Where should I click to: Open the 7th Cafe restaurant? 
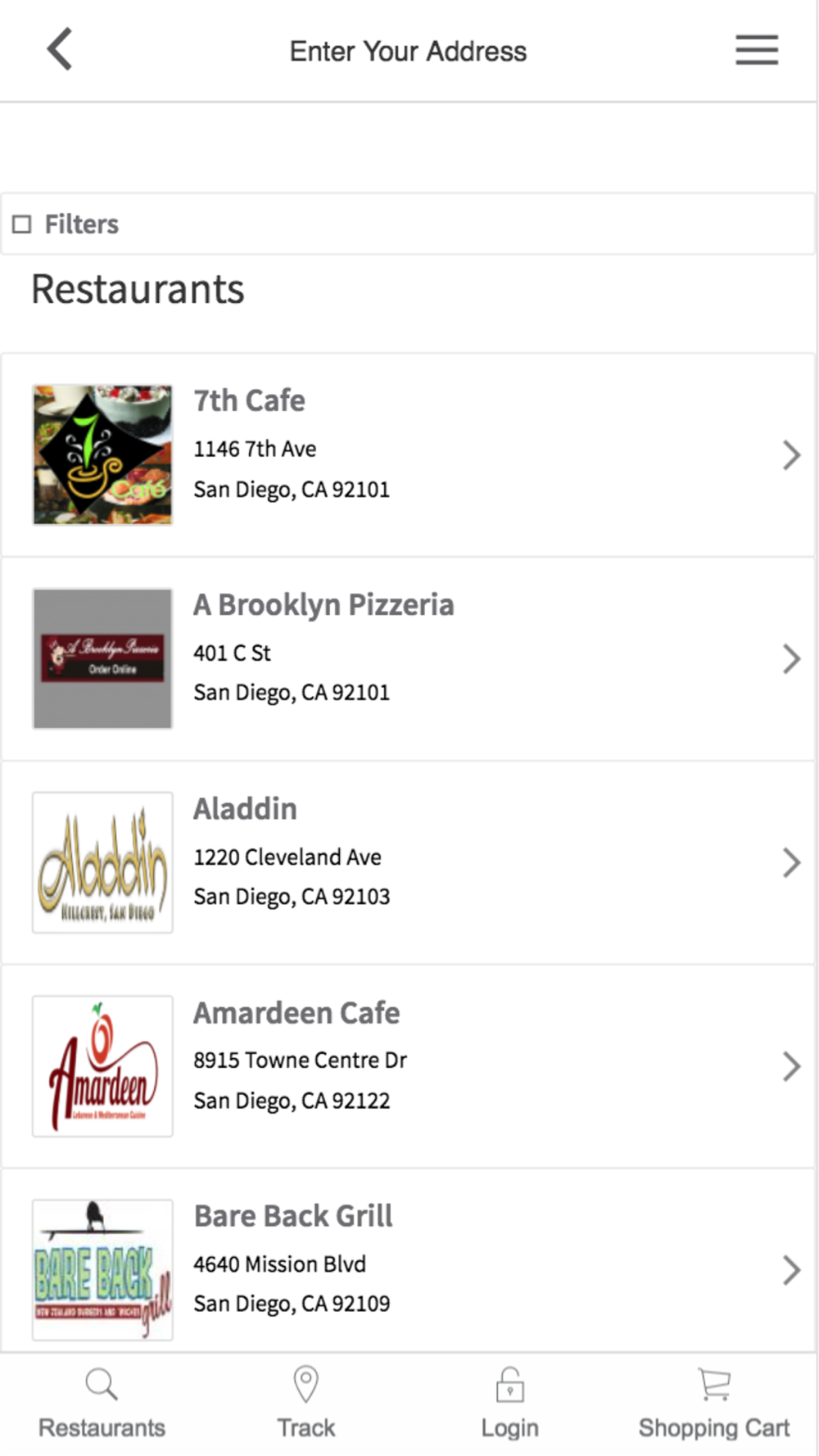point(408,454)
